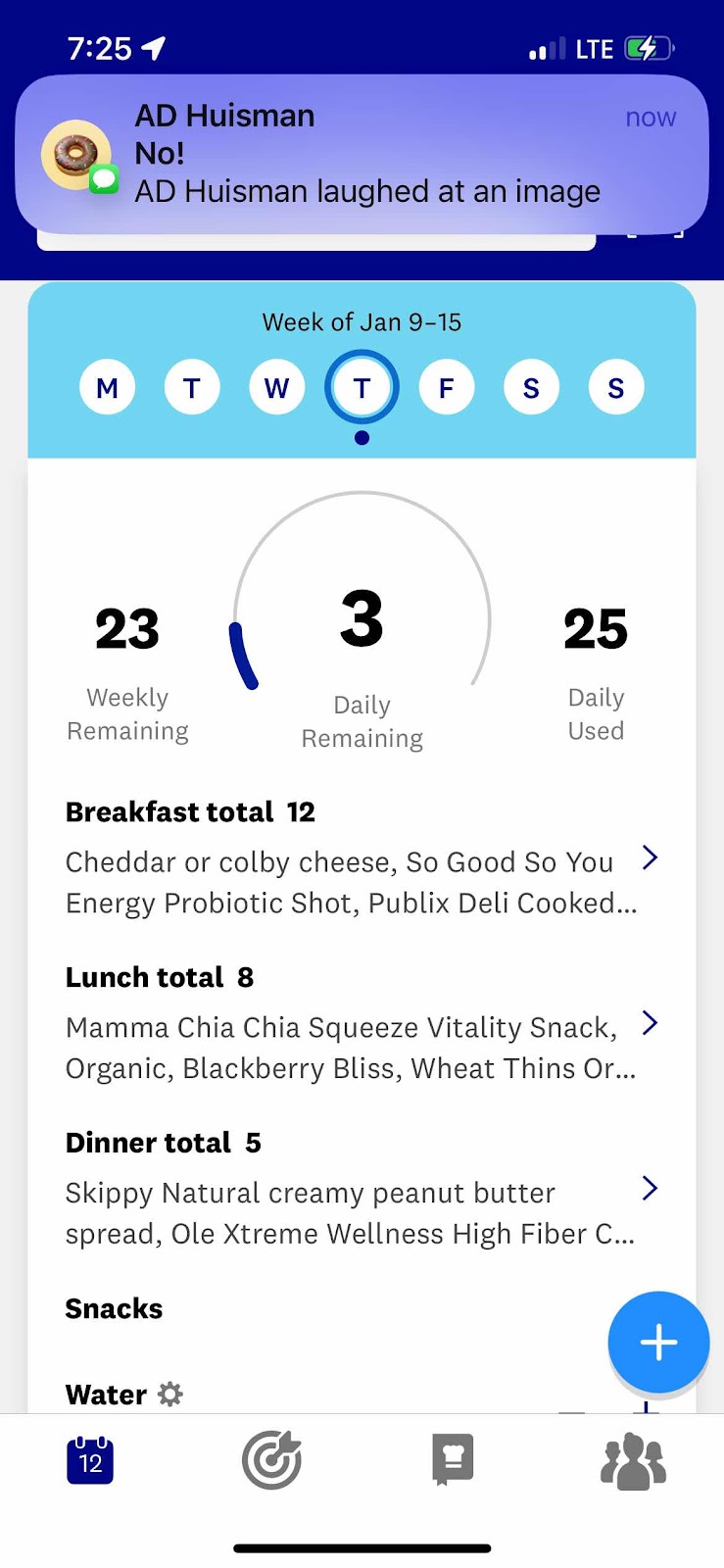This screenshot has width=724, height=1568.
Task: Open Water tracker settings gear
Action: pyautogui.click(x=170, y=1395)
